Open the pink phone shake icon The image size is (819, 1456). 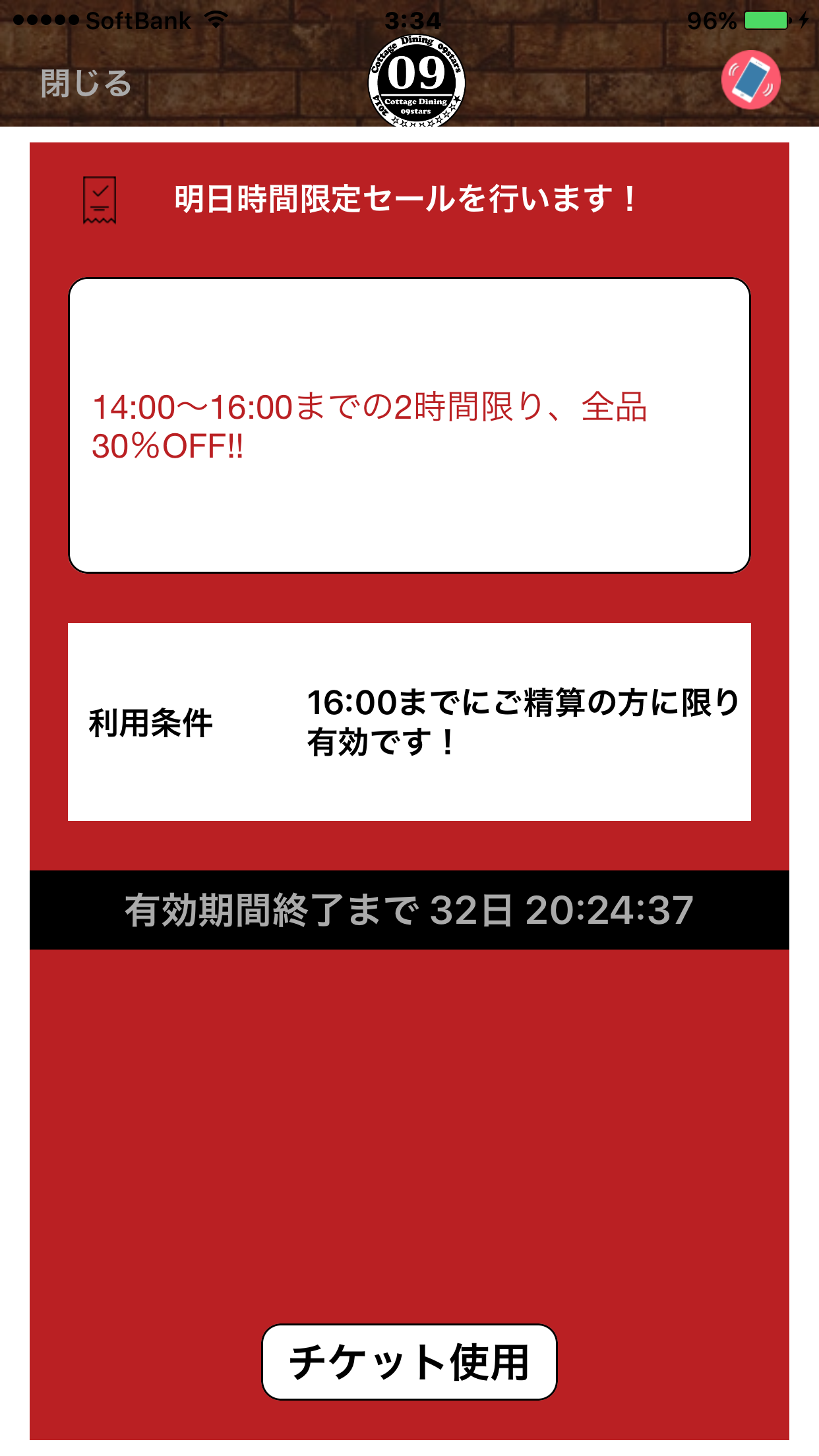coord(750,80)
